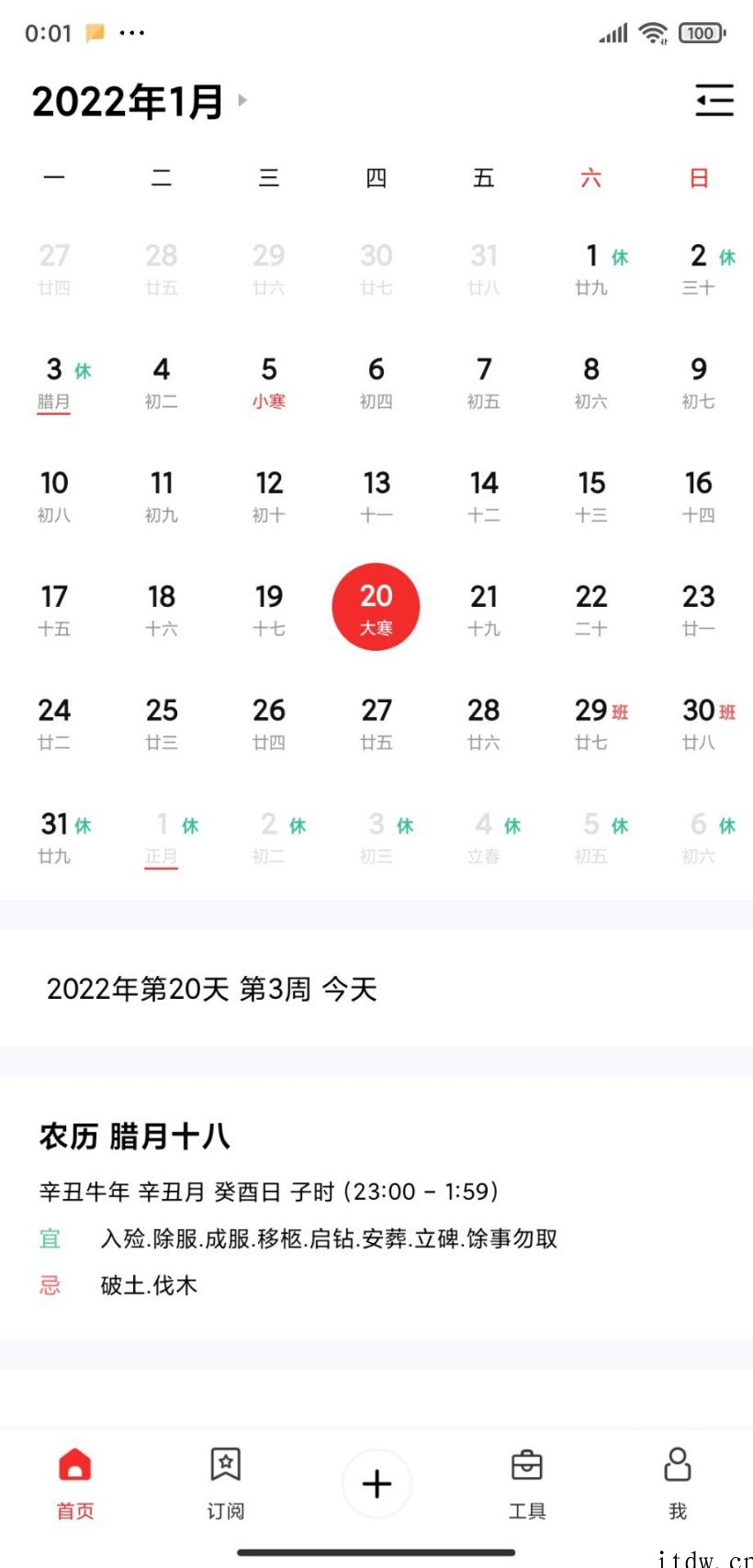Select January 24 on the calendar
Viewport: 753px width, 1568px height.
click(x=54, y=722)
